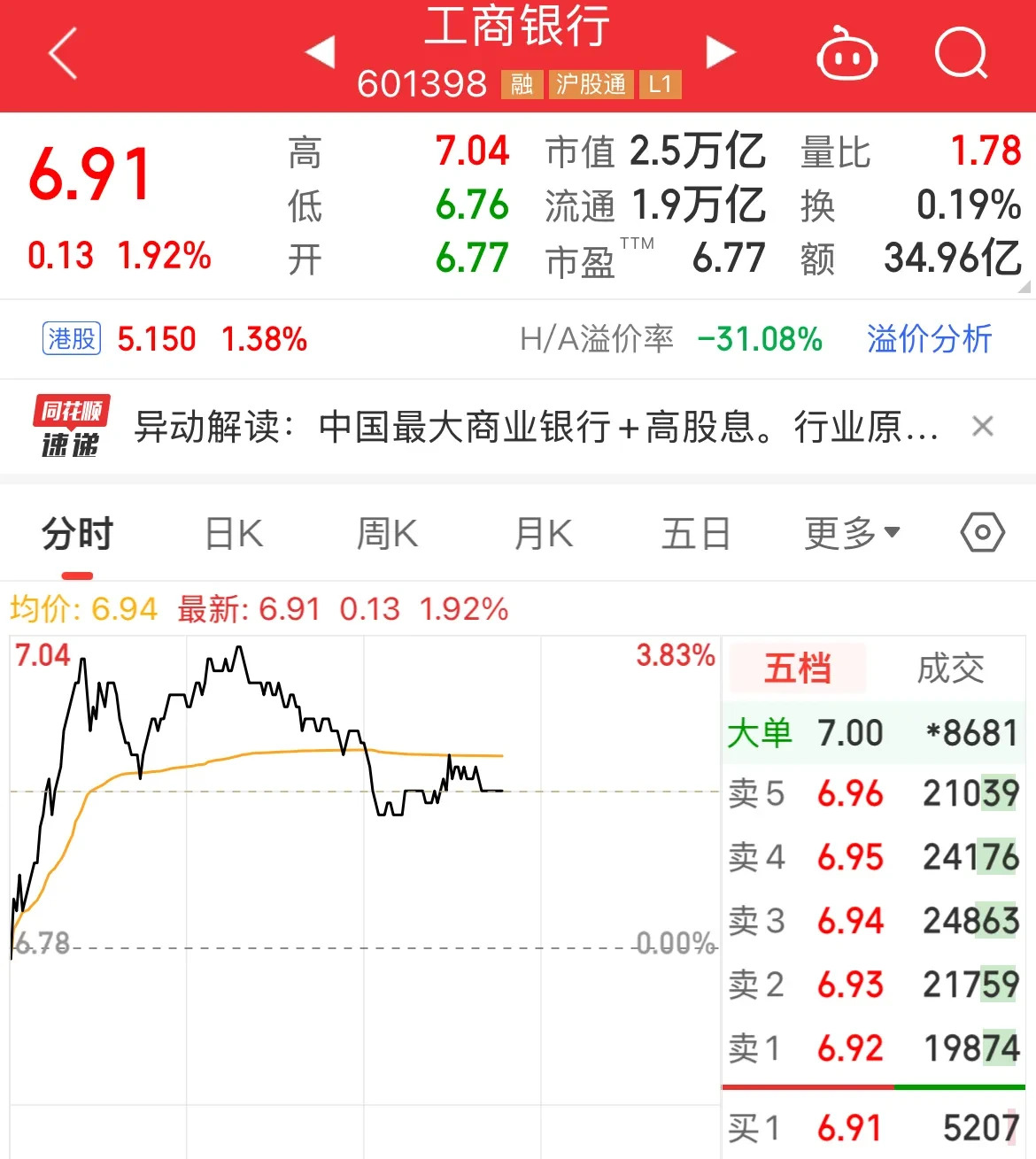Tap the 同花顺速递 logo badge

[x=69, y=426]
